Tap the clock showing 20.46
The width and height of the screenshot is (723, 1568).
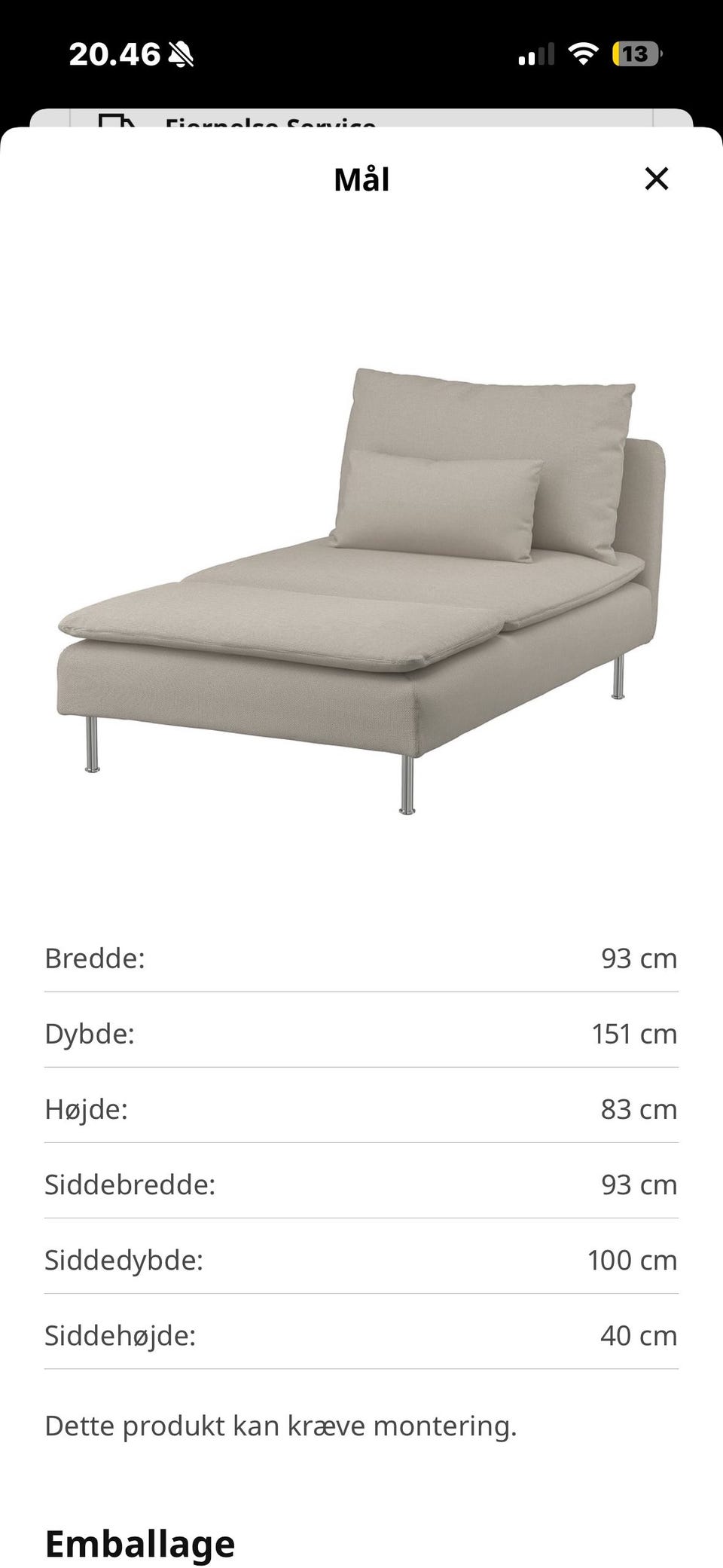pos(114,53)
